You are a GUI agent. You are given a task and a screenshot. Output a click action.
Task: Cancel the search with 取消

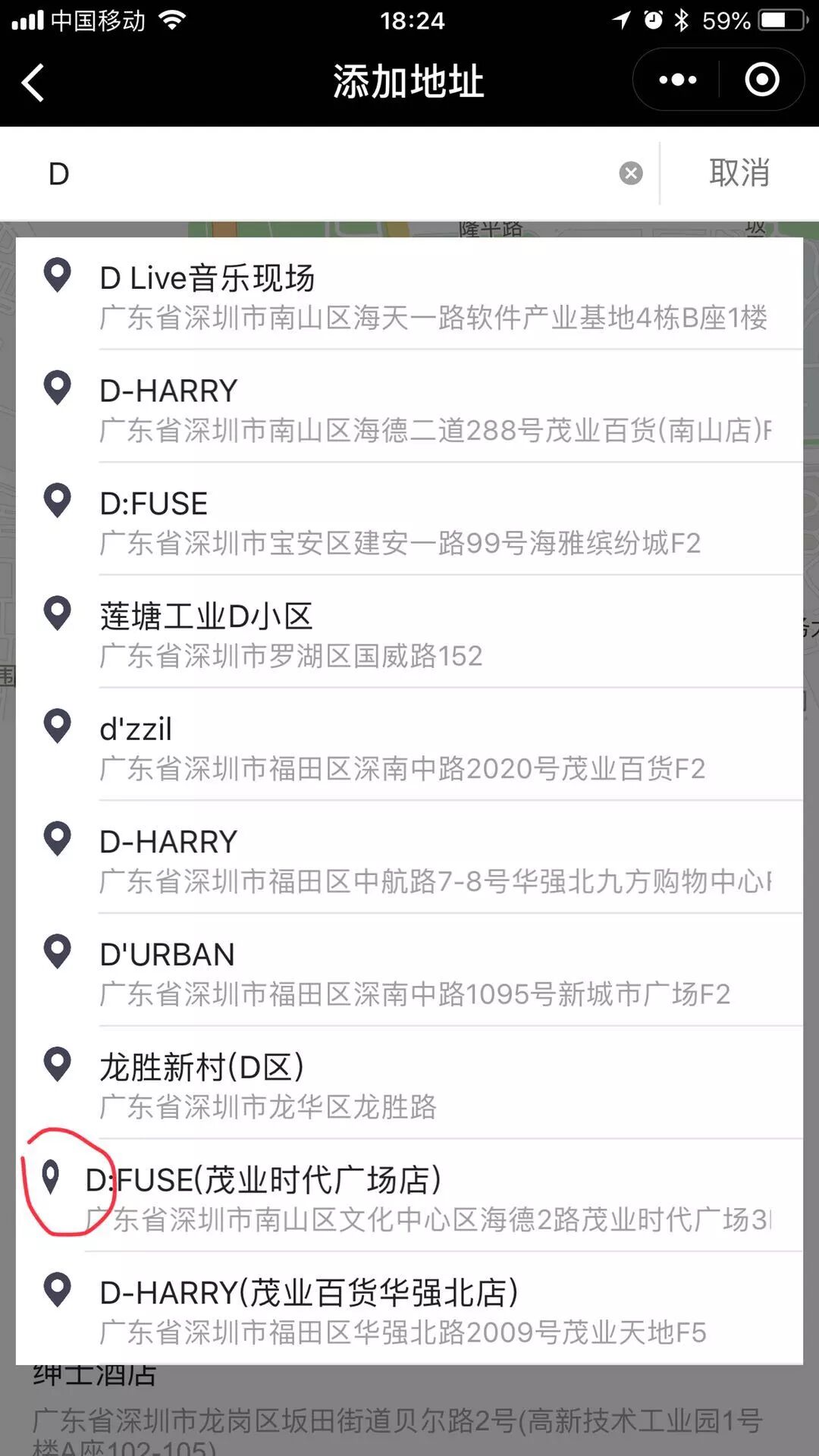click(739, 174)
